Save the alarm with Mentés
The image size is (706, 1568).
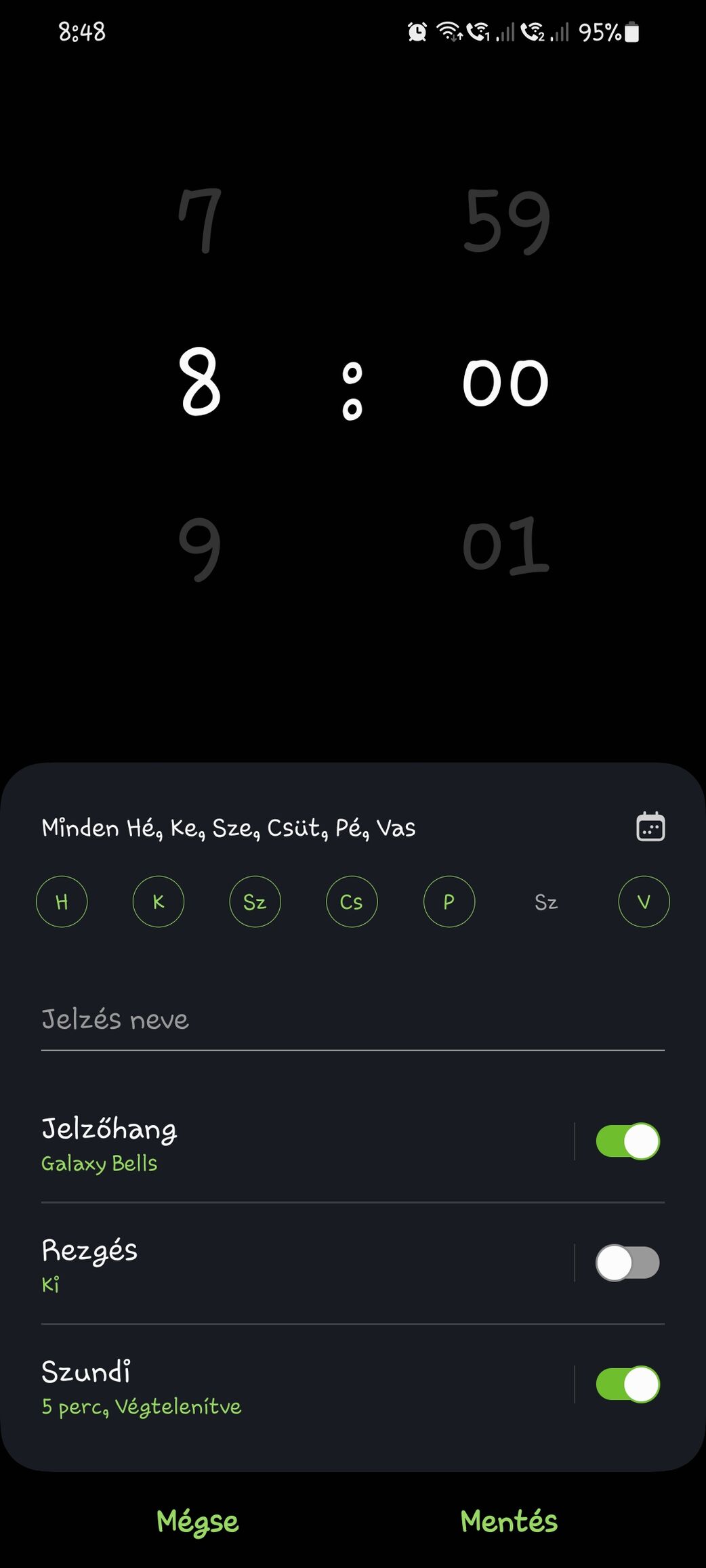click(x=509, y=1521)
